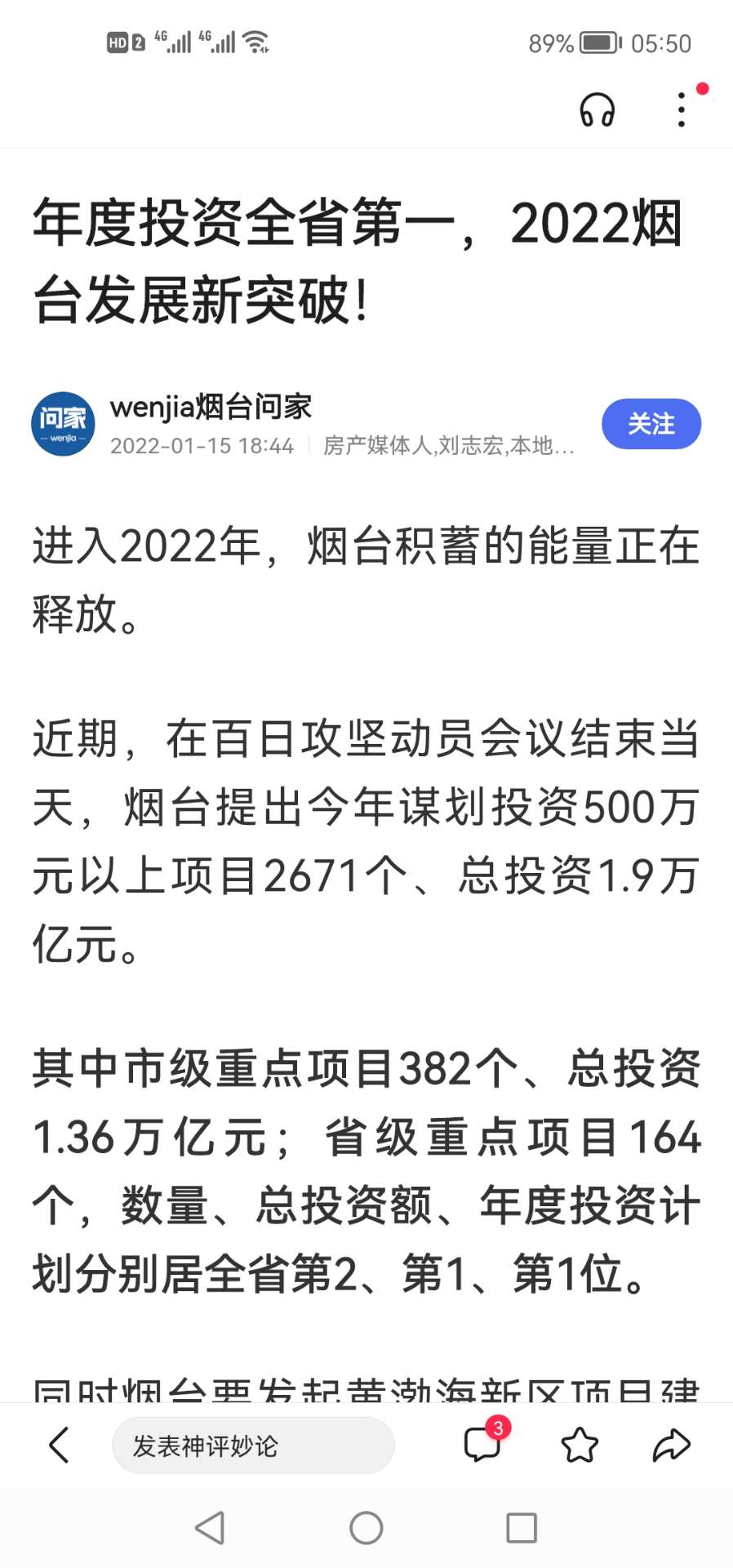Favorite this article with the star
Viewport: 733px width, 1568px height.
[x=580, y=1445]
